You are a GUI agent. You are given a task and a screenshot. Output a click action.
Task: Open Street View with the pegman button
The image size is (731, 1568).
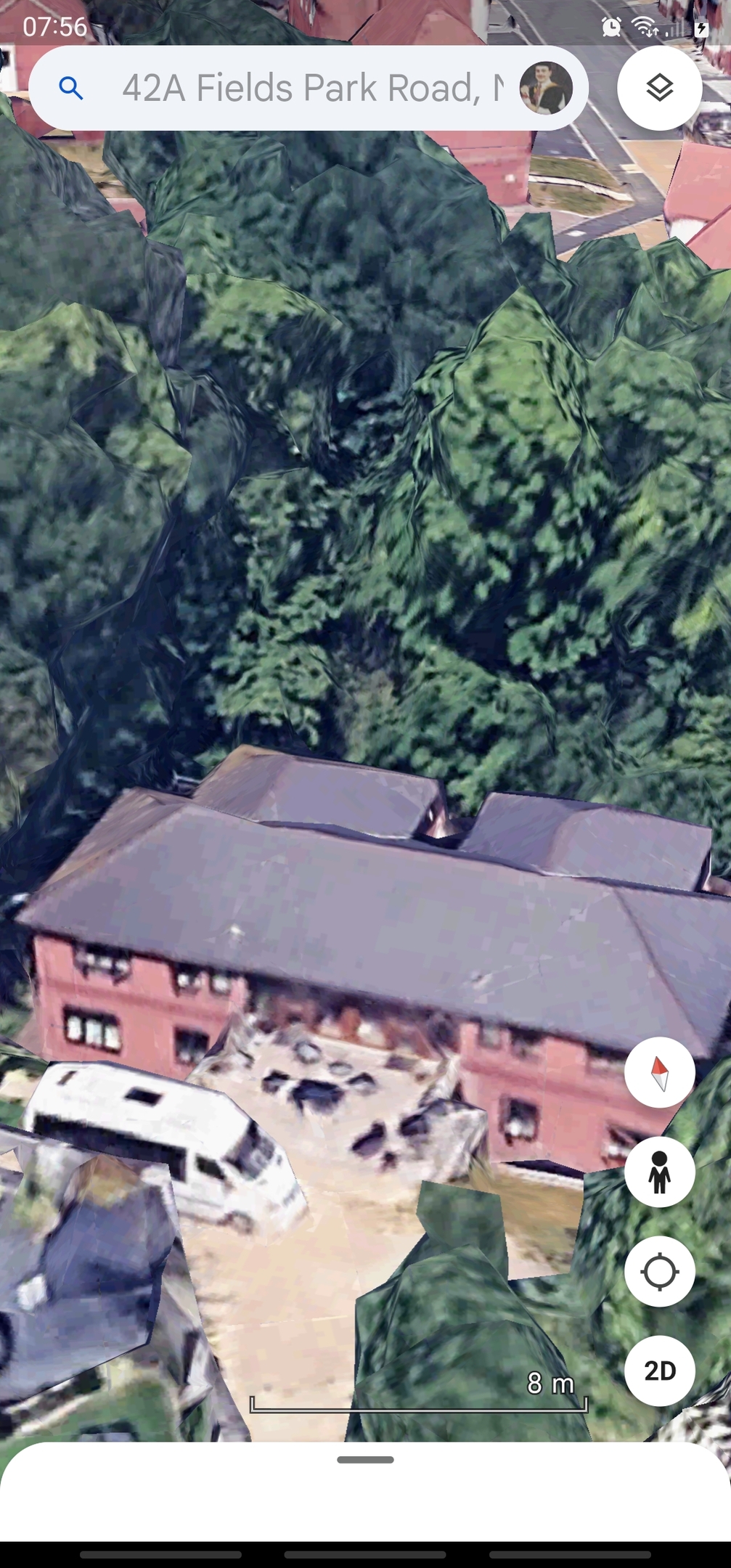click(x=659, y=1172)
